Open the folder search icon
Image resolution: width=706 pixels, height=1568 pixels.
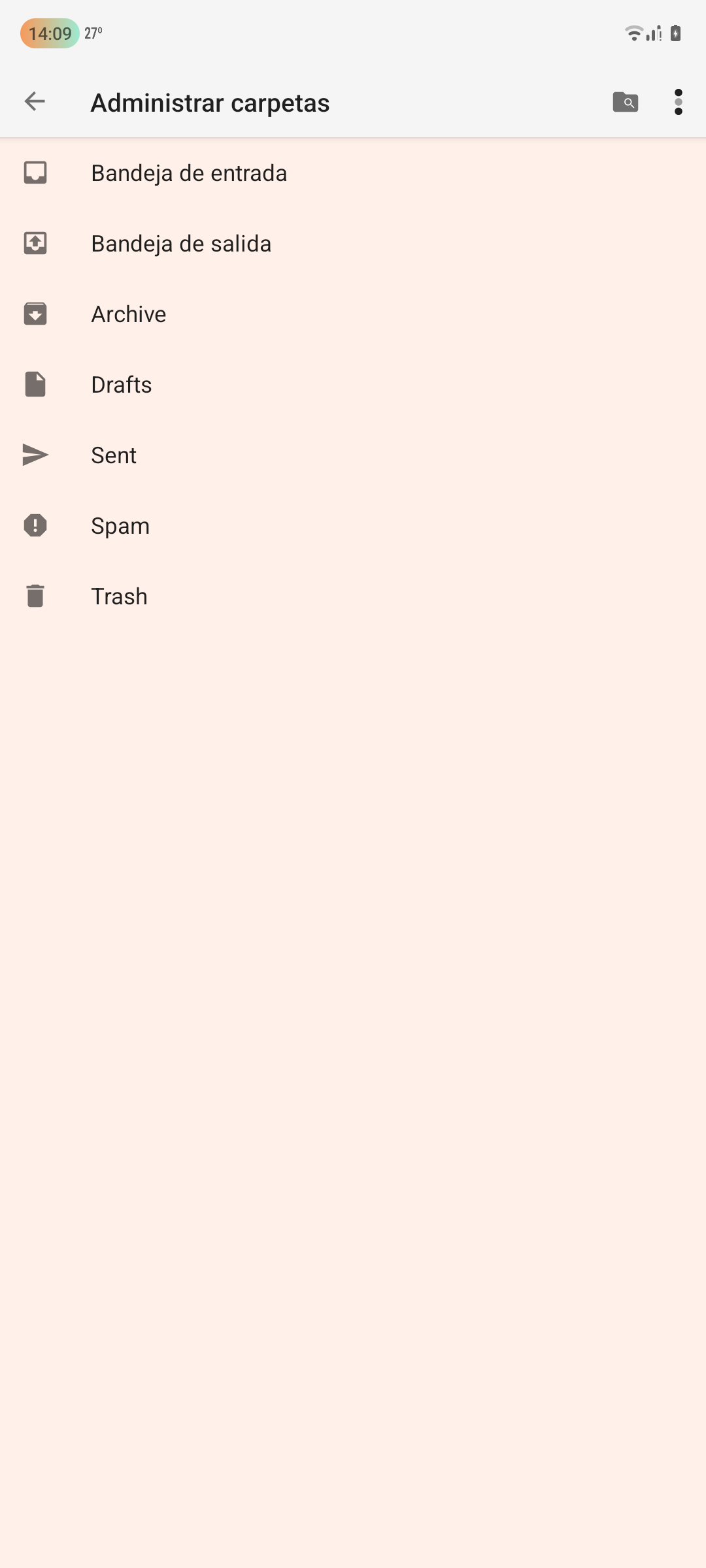(626, 102)
